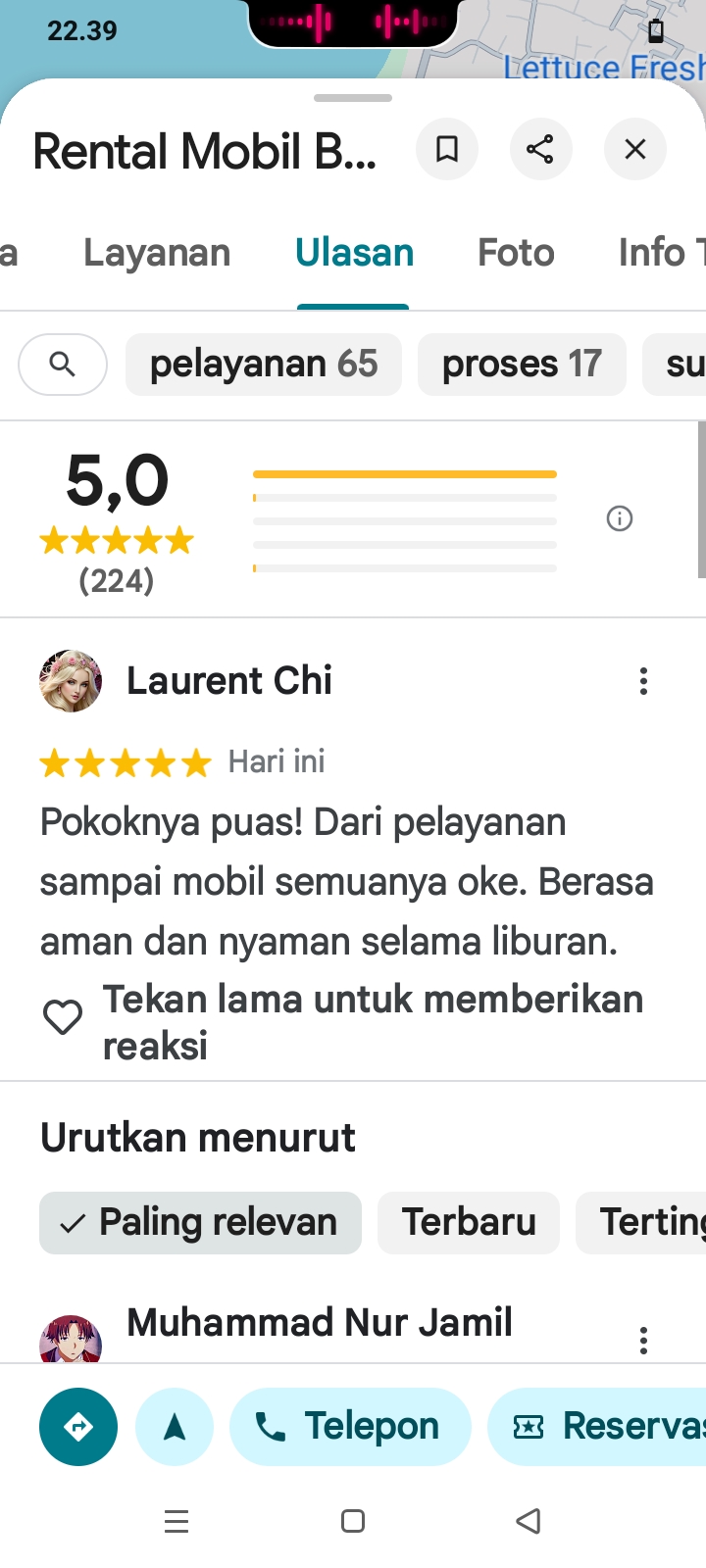Go back using the system back button
The image size is (706, 1568).
[x=529, y=1521]
